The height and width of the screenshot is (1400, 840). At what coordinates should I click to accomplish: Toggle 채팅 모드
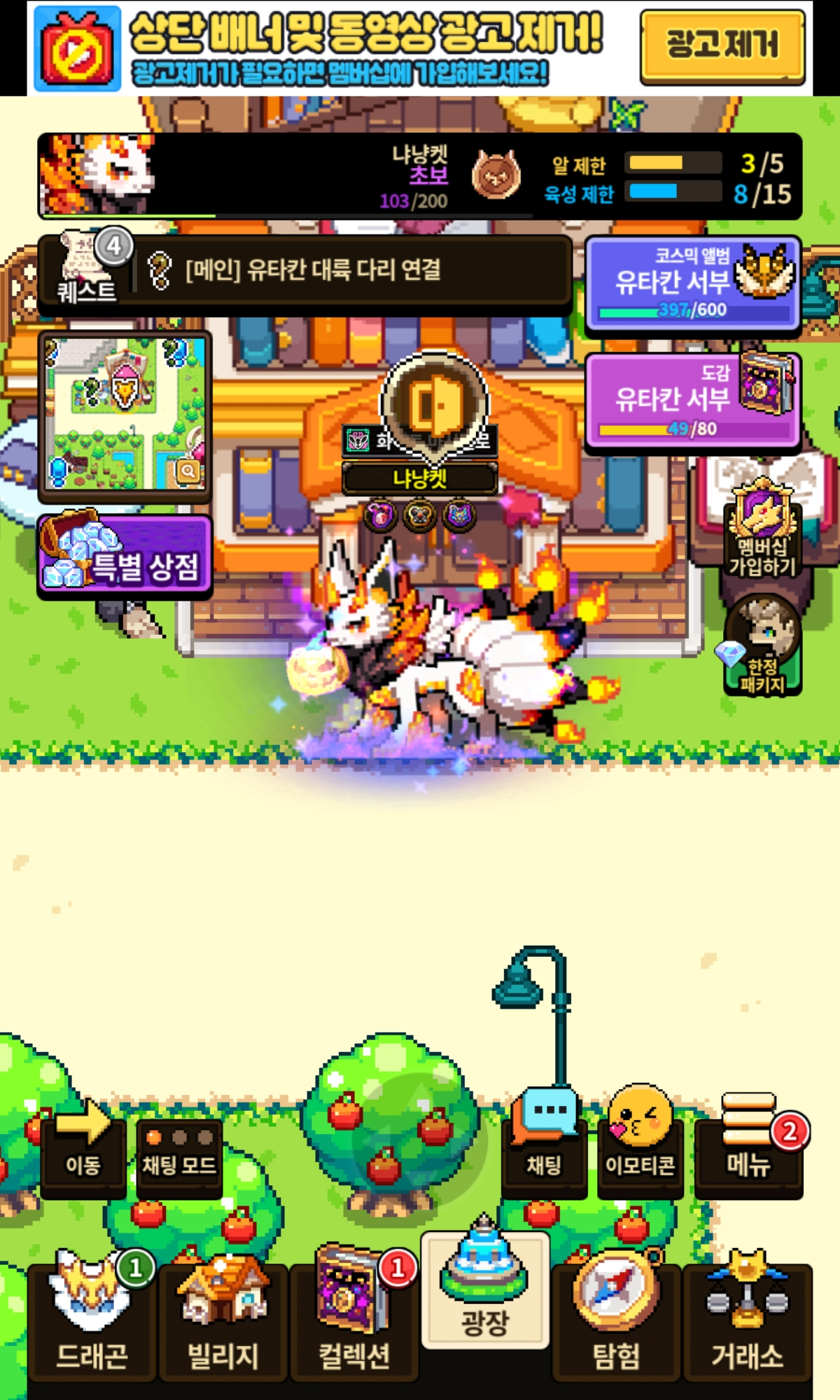coord(178,1155)
